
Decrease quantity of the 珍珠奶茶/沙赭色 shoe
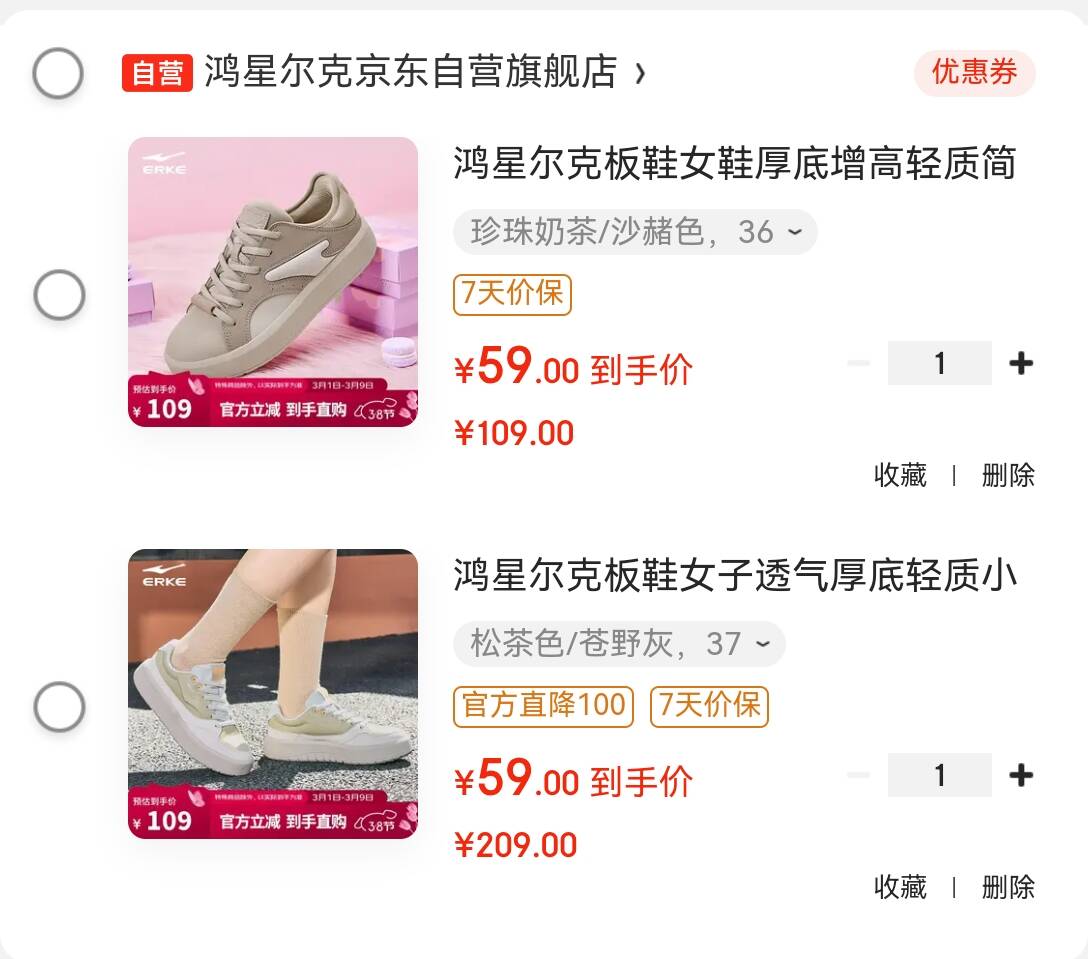(x=858, y=363)
